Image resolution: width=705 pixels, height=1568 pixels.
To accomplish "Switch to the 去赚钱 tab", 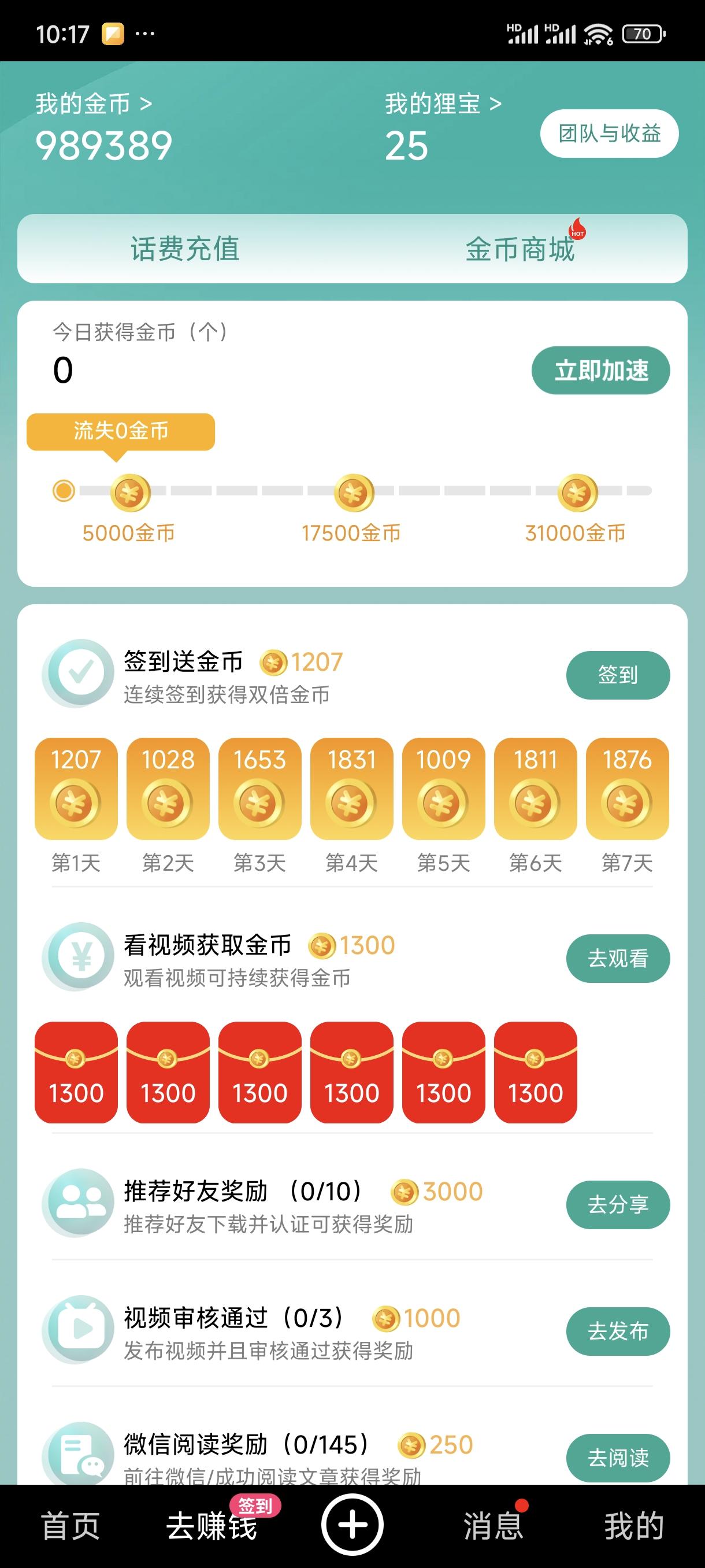I will [x=211, y=1526].
